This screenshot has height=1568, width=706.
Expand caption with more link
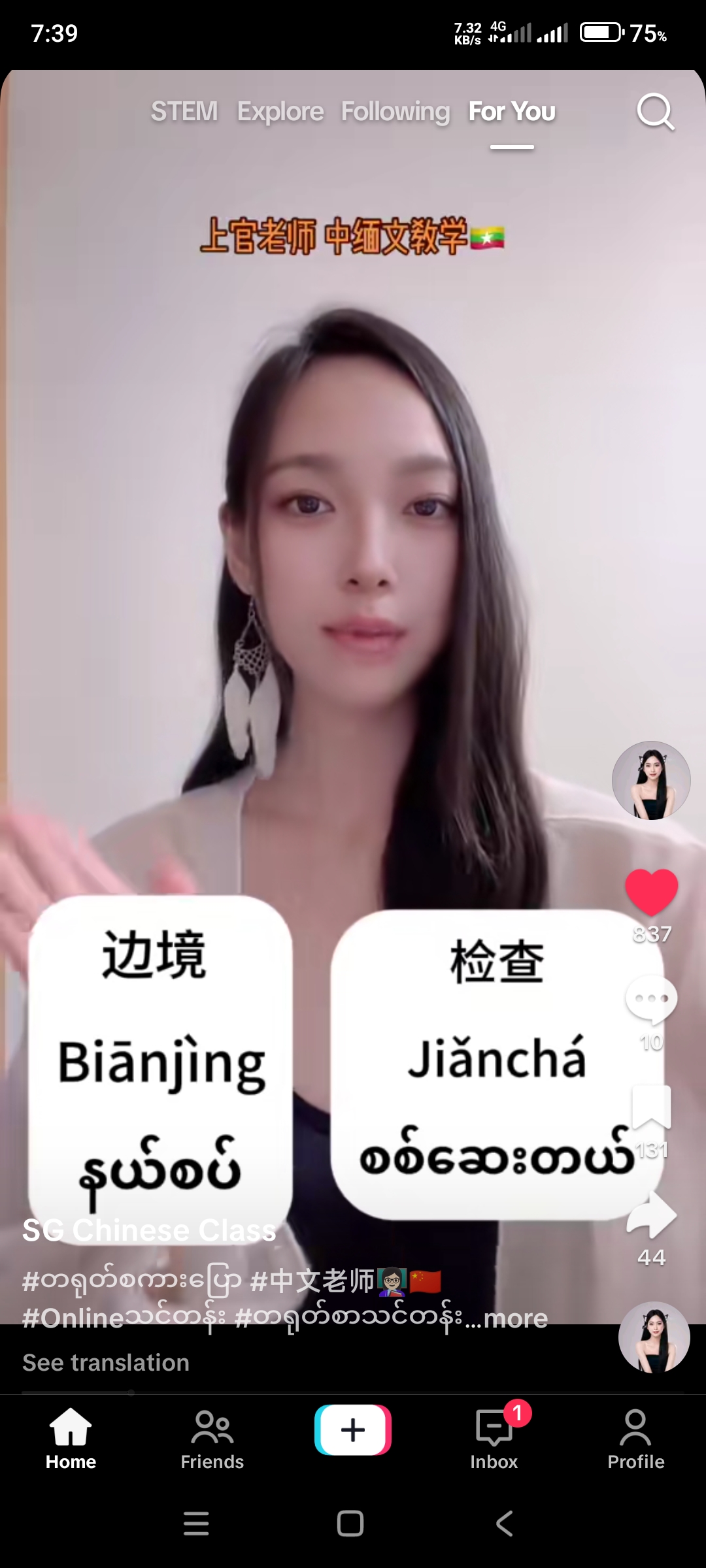(x=515, y=1318)
